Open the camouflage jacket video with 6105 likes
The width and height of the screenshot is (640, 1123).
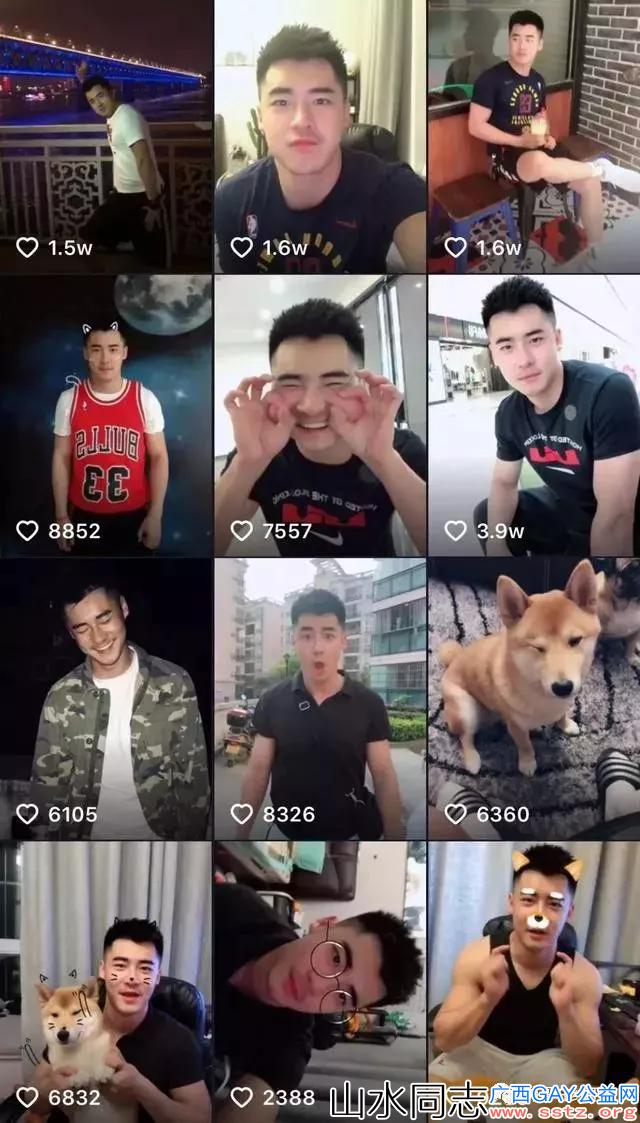click(x=106, y=698)
